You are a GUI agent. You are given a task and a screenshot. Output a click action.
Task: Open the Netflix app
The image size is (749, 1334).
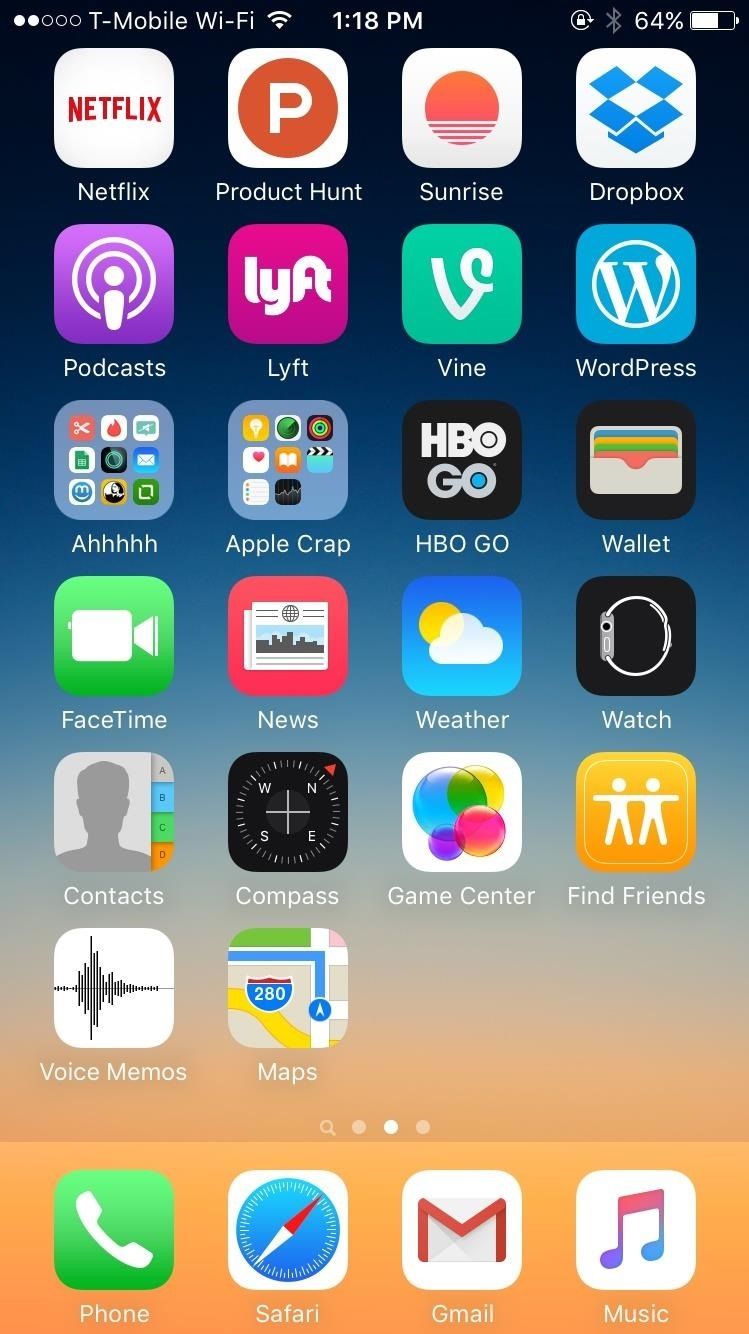(x=113, y=108)
